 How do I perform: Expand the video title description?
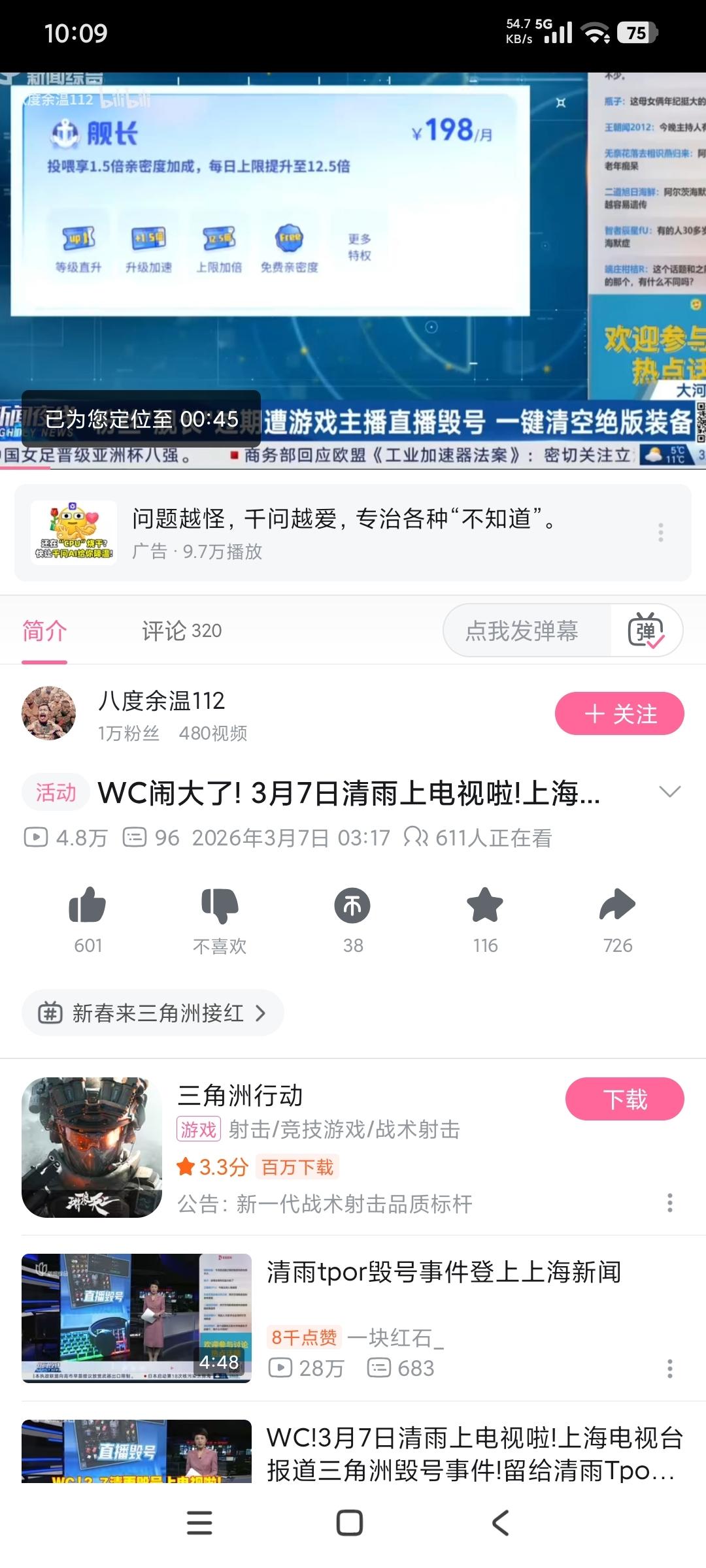(x=670, y=792)
